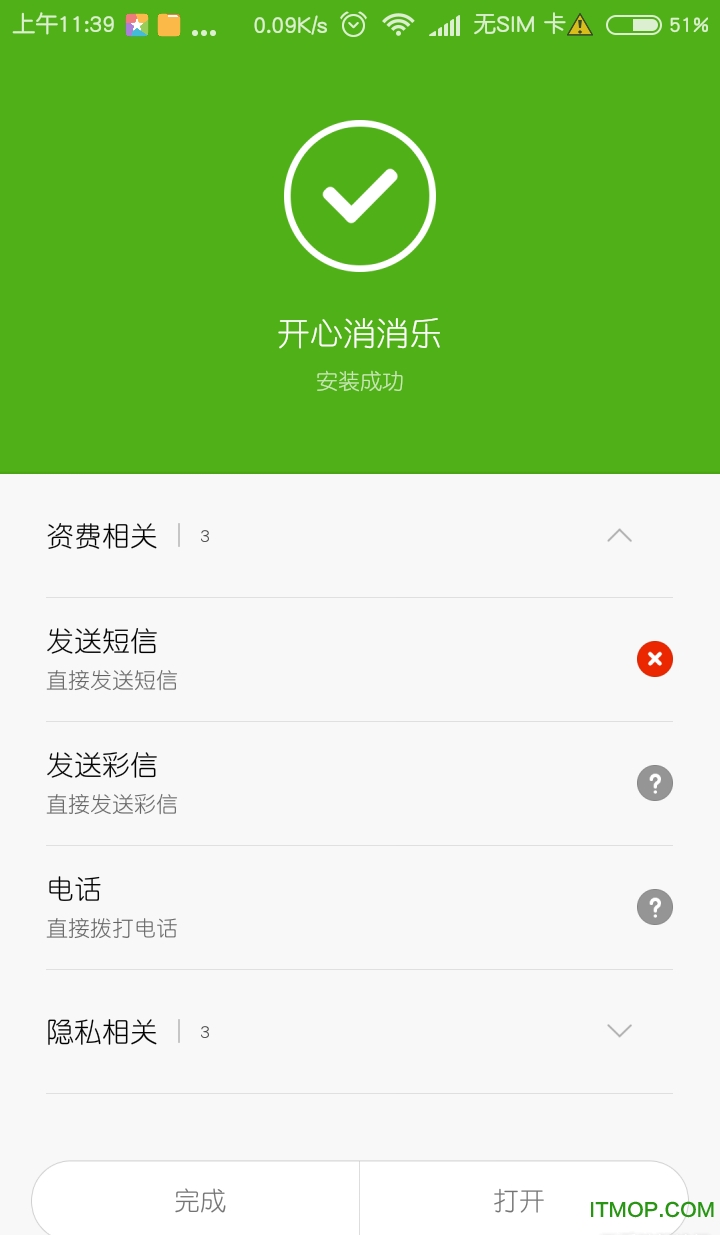Change the 电话 permission setting

[x=654, y=907]
